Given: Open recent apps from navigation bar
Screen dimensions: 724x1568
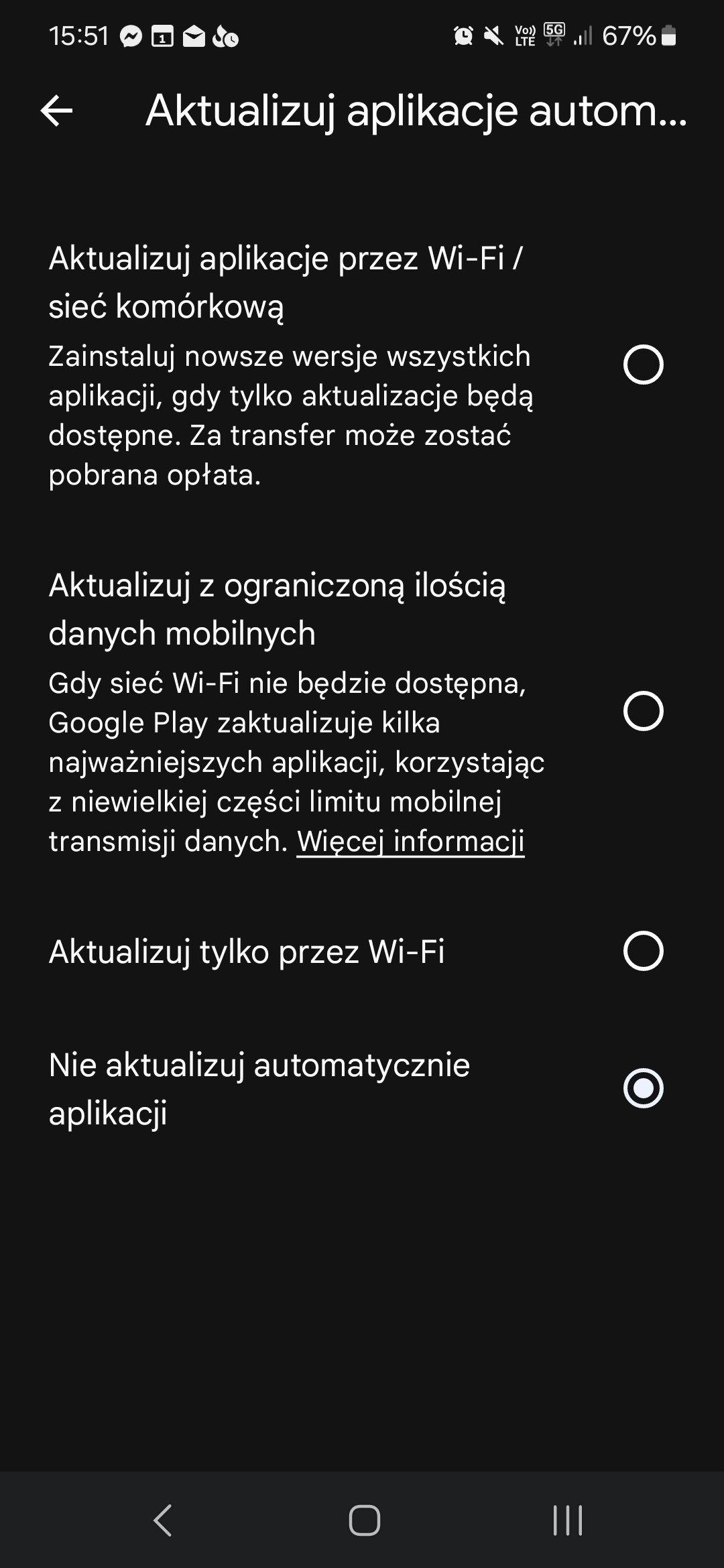Looking at the screenshot, I should pyautogui.click(x=567, y=1520).
